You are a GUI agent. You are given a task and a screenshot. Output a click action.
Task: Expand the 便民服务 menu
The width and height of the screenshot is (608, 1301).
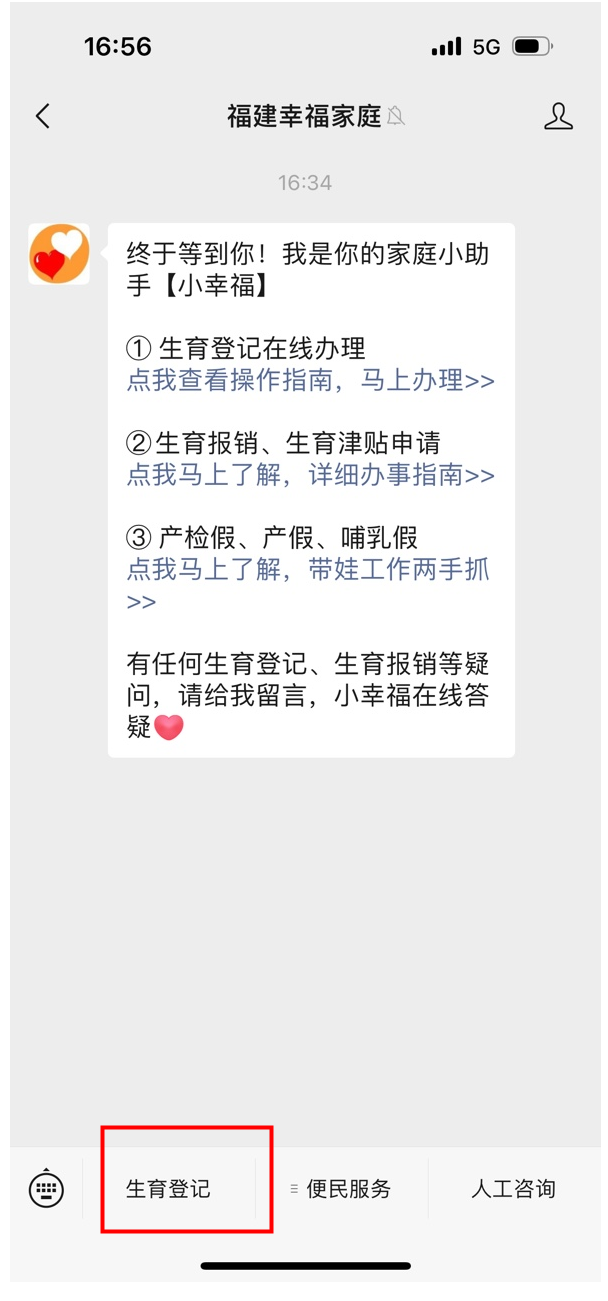pos(341,1189)
